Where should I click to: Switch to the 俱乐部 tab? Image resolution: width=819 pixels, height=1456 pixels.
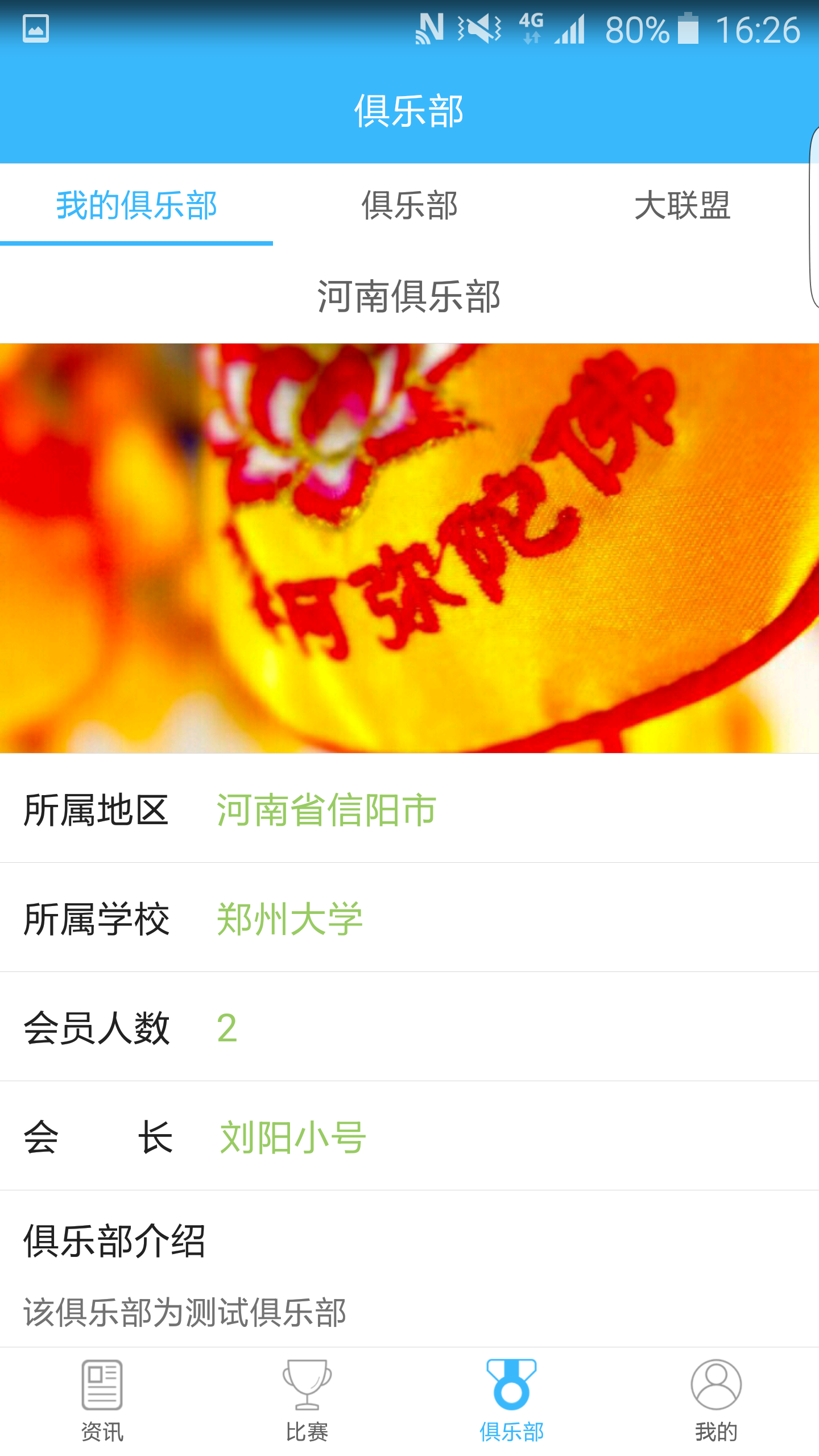(409, 208)
